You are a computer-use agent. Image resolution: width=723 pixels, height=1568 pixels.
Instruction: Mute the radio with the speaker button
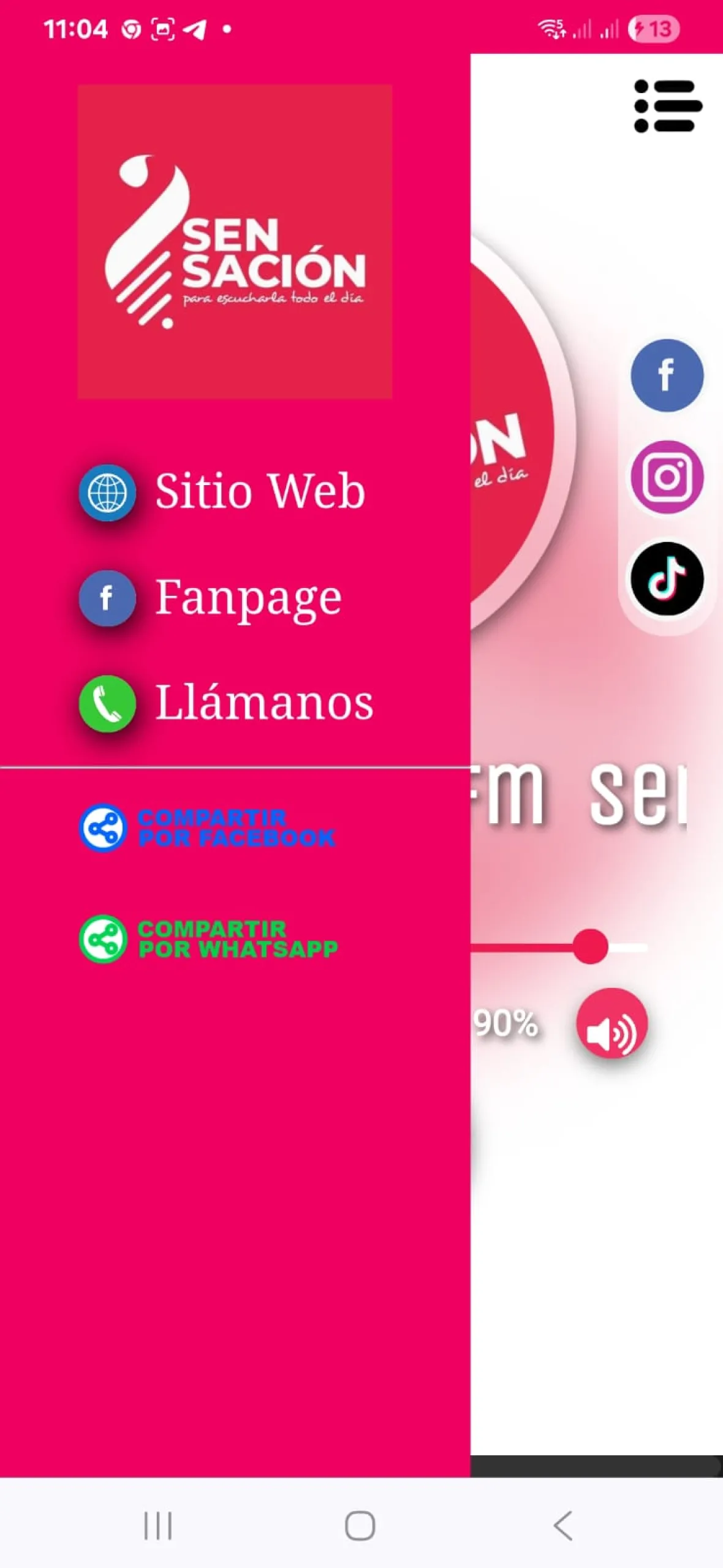pos(611,1023)
